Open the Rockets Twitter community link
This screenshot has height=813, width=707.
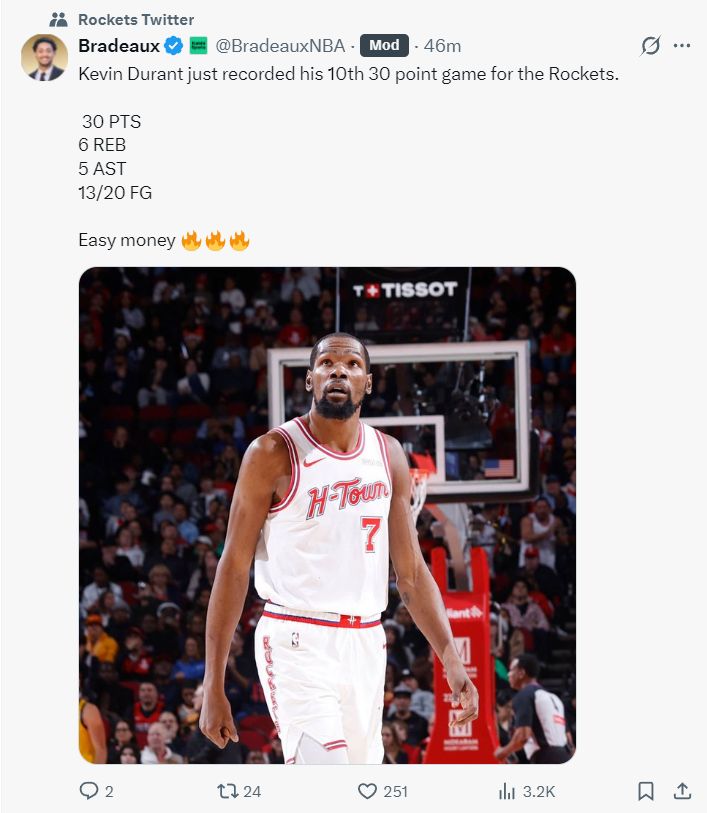pos(136,19)
